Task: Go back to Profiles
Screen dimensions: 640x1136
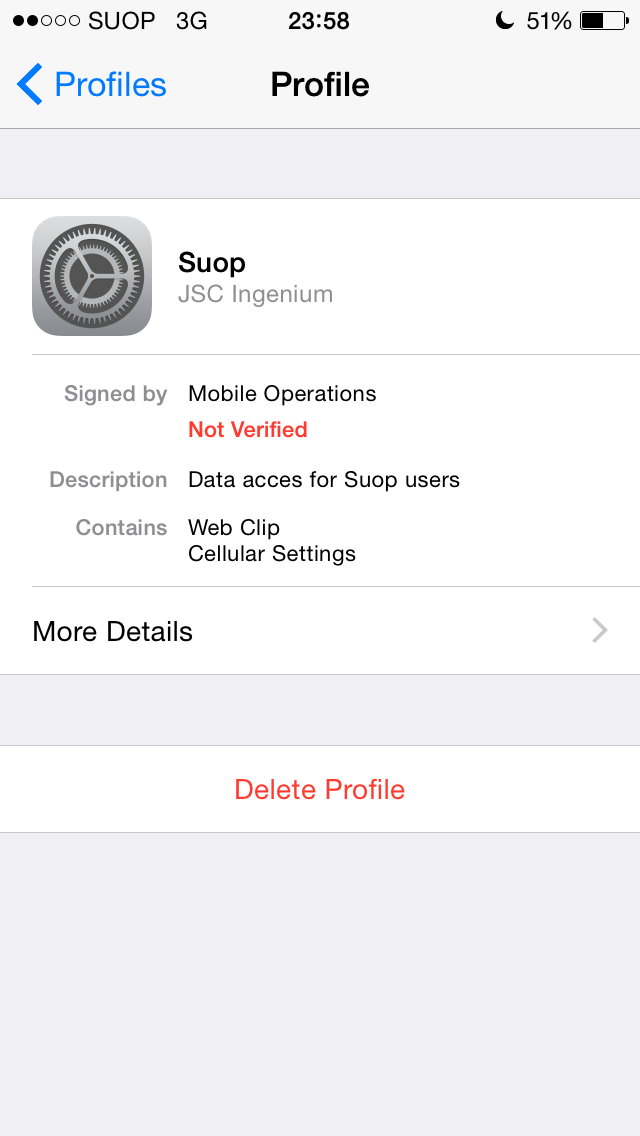Action: [92, 85]
